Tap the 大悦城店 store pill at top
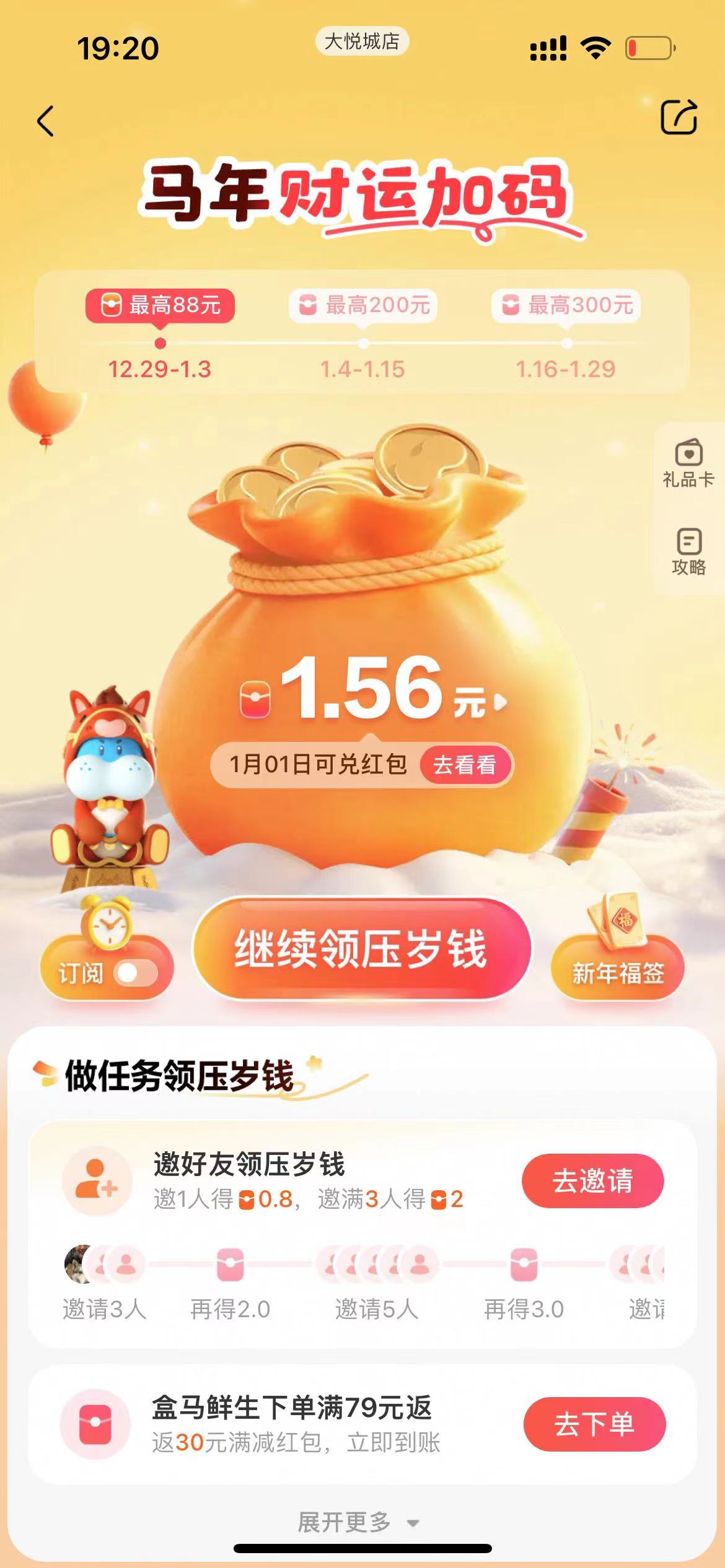Image resolution: width=725 pixels, height=1568 pixels. pos(362,41)
